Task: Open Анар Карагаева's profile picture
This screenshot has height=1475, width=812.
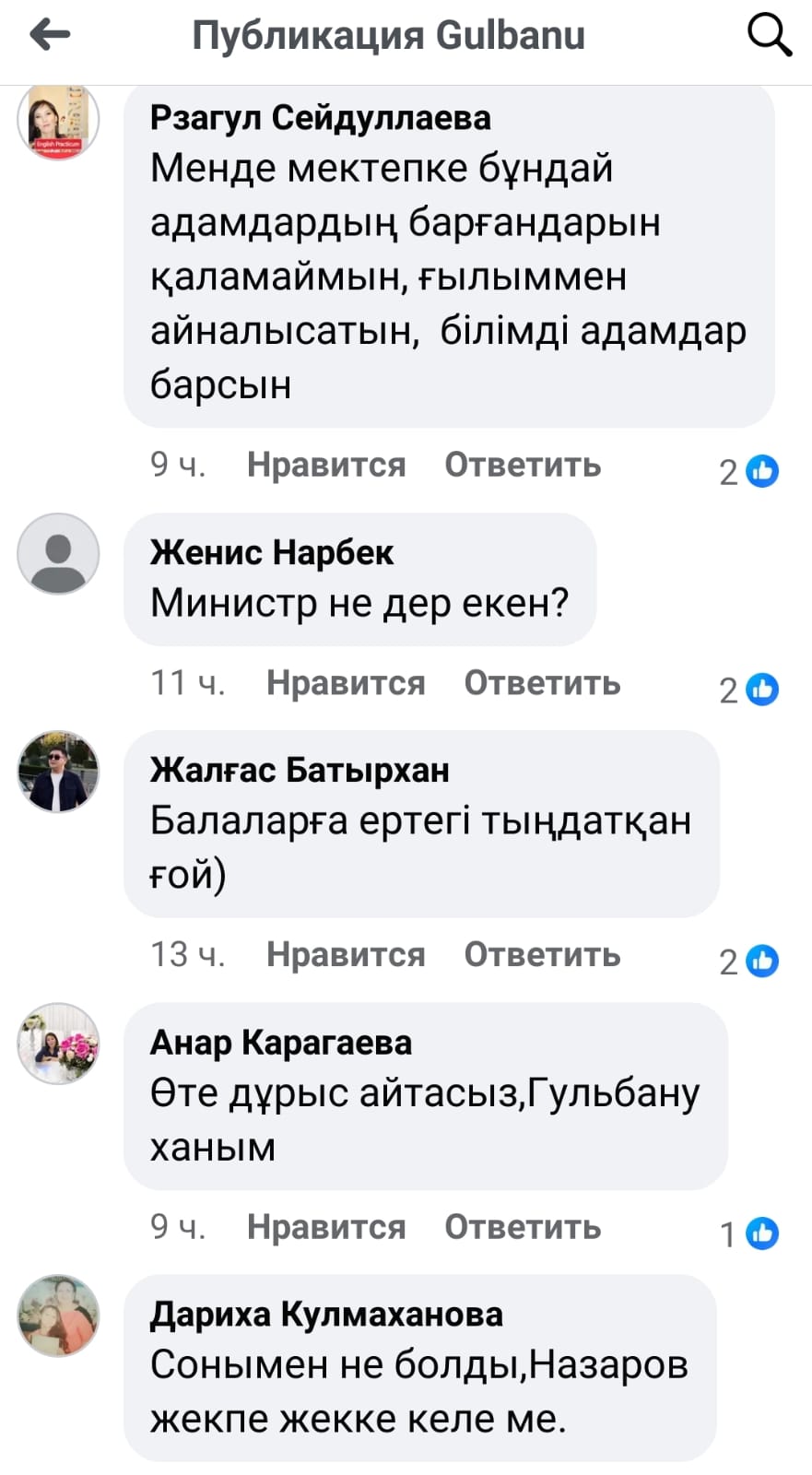Action: pyautogui.click(x=58, y=1043)
